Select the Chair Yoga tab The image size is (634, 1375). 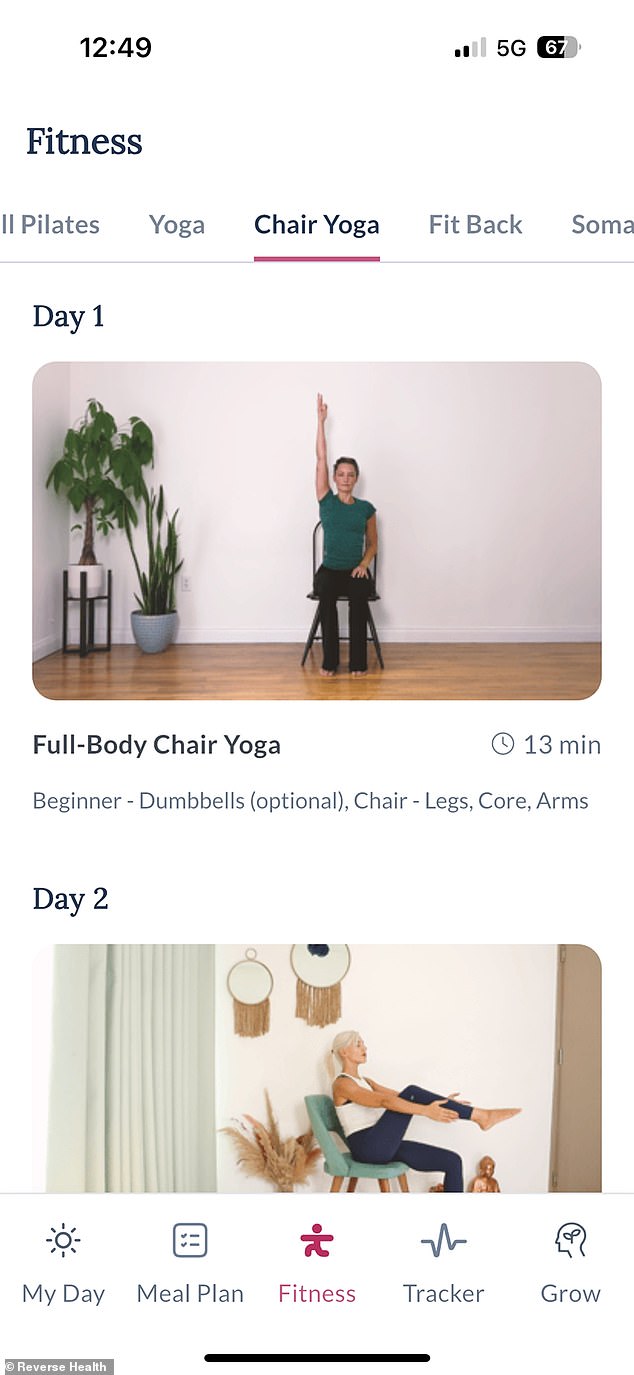pos(317,225)
